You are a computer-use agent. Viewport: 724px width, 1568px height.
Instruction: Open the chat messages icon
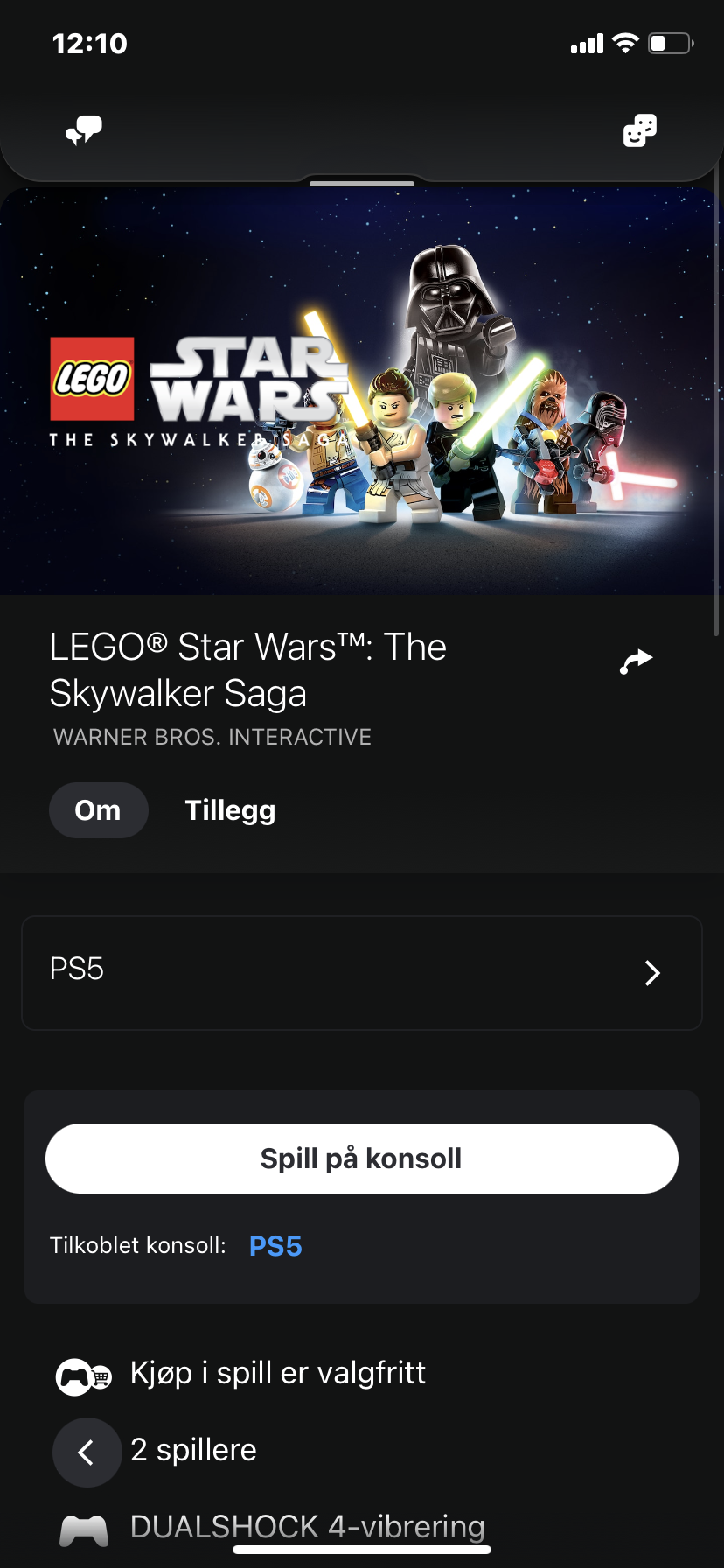click(84, 130)
